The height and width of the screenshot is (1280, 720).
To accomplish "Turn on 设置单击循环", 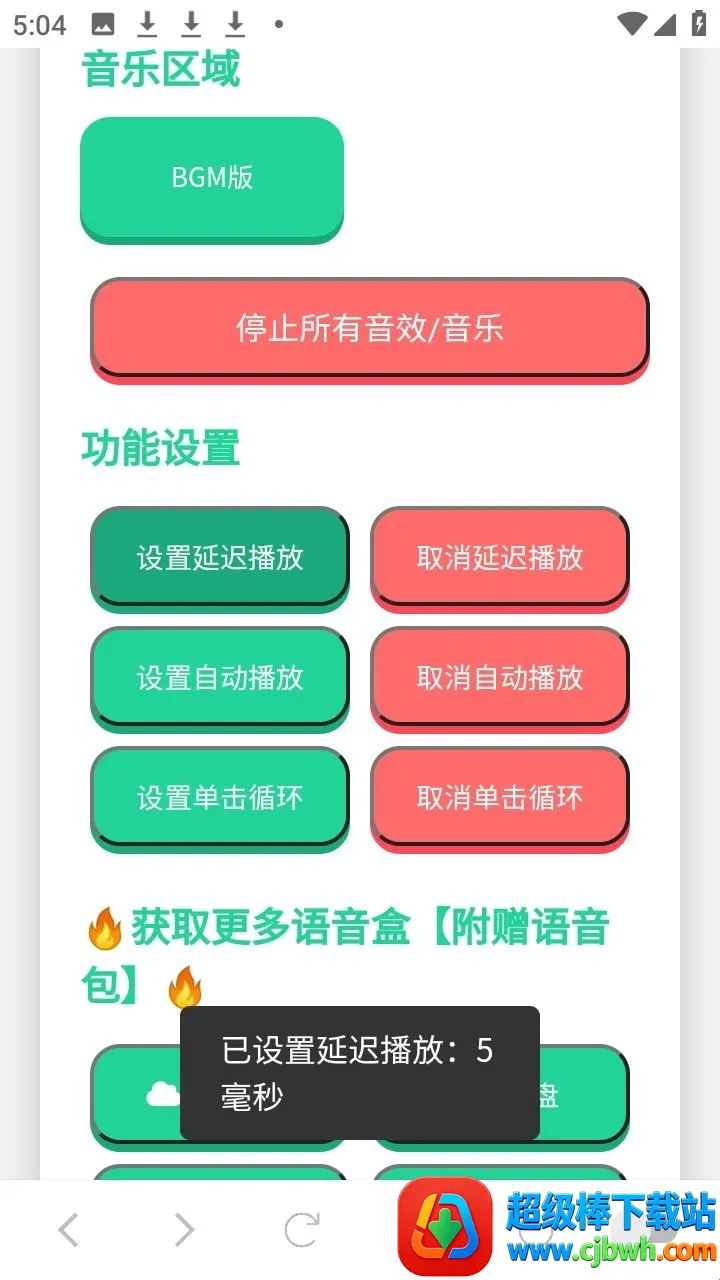I will click(x=220, y=797).
